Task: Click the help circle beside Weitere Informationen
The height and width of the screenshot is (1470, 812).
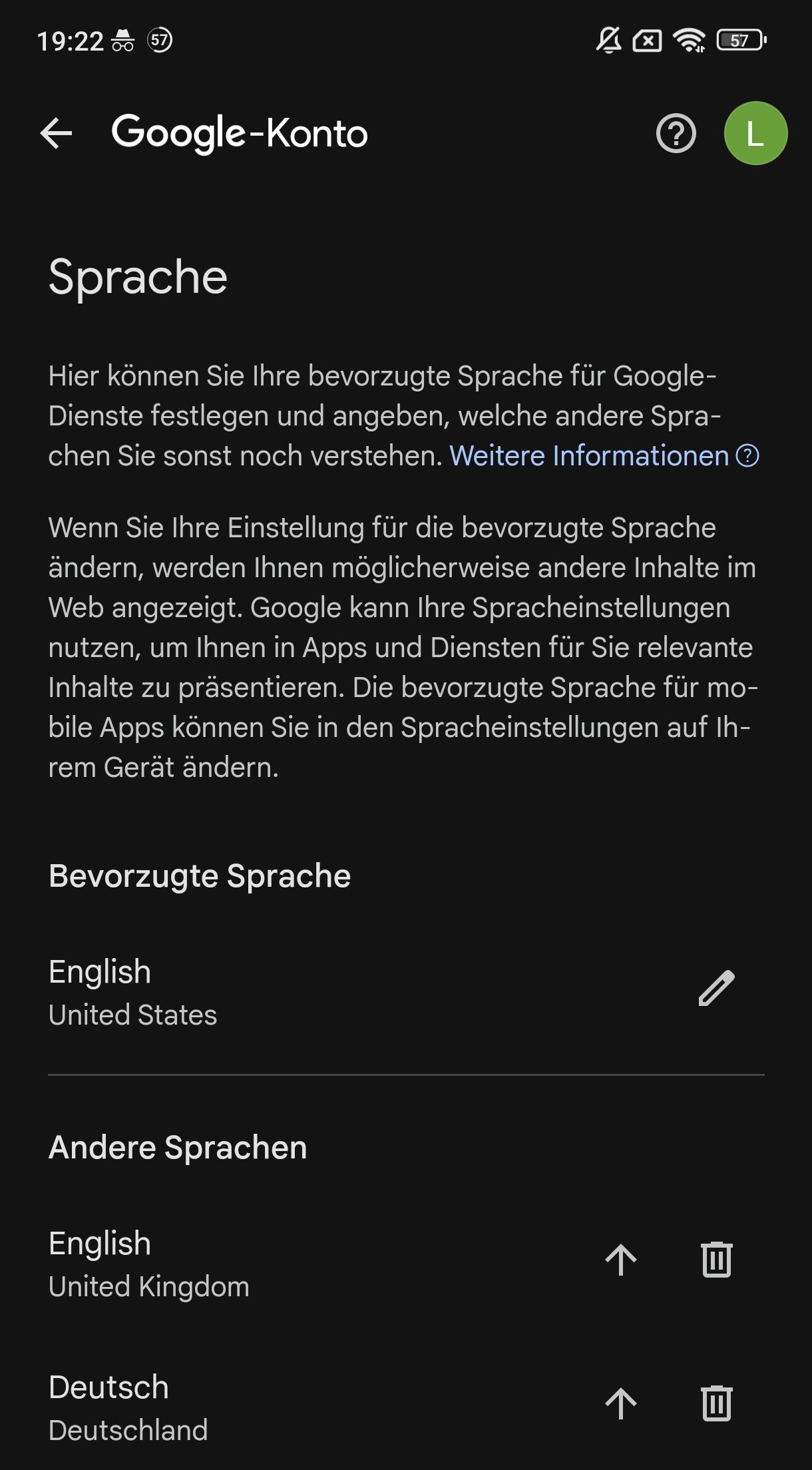Action: pyautogui.click(x=748, y=457)
